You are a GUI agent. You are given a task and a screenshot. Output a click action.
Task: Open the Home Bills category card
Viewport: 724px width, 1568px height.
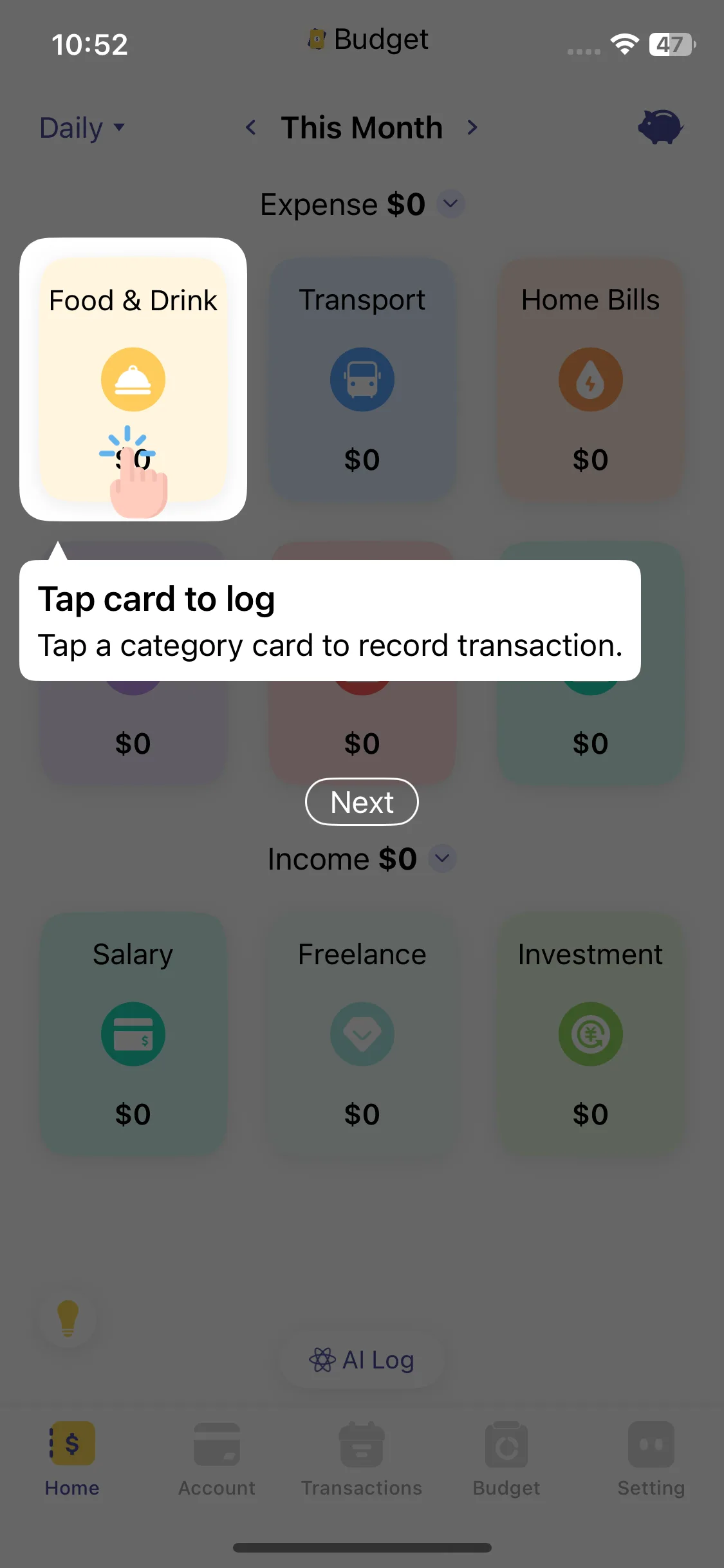click(x=590, y=380)
